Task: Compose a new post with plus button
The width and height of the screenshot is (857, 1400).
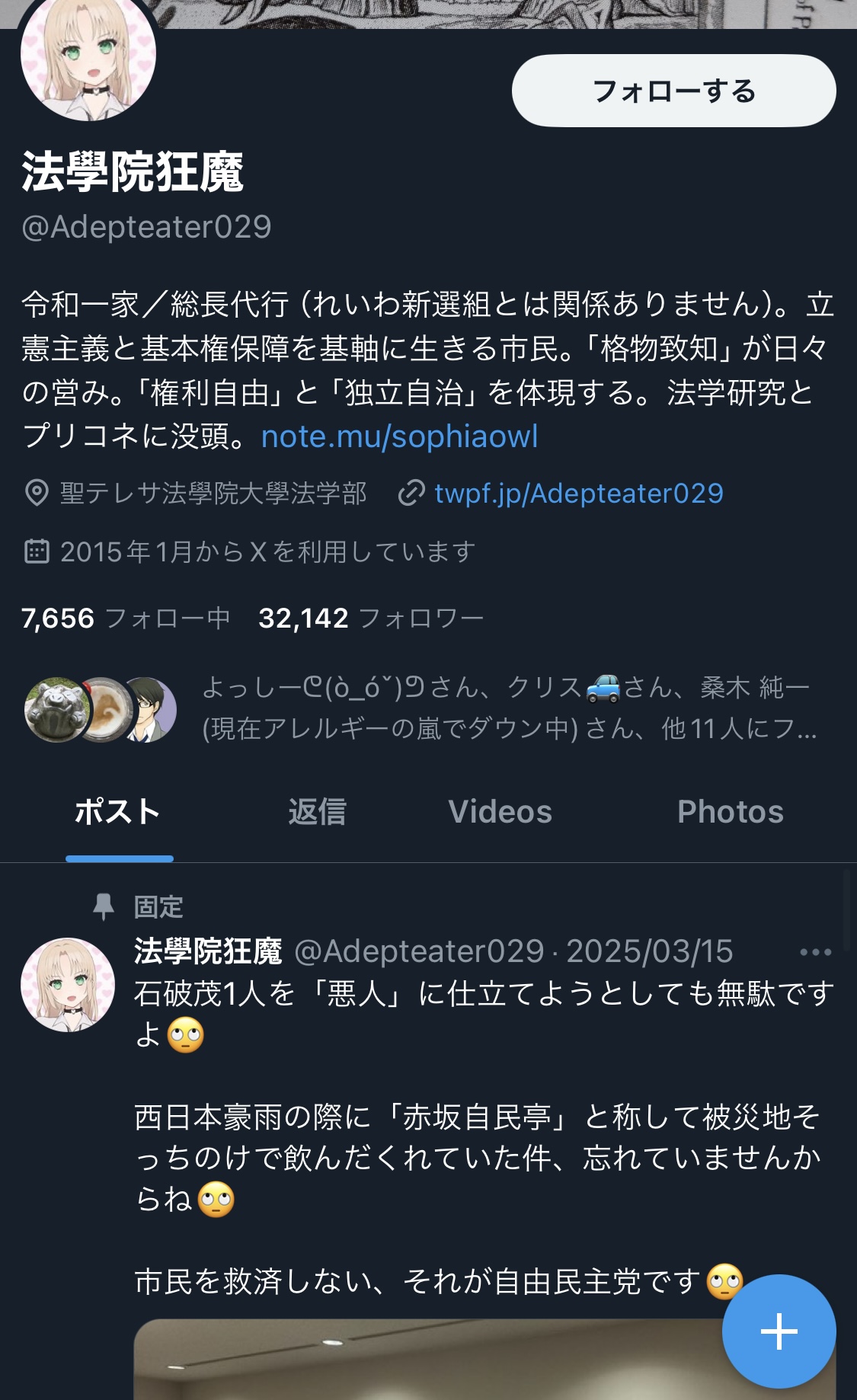Action: 779,1331
